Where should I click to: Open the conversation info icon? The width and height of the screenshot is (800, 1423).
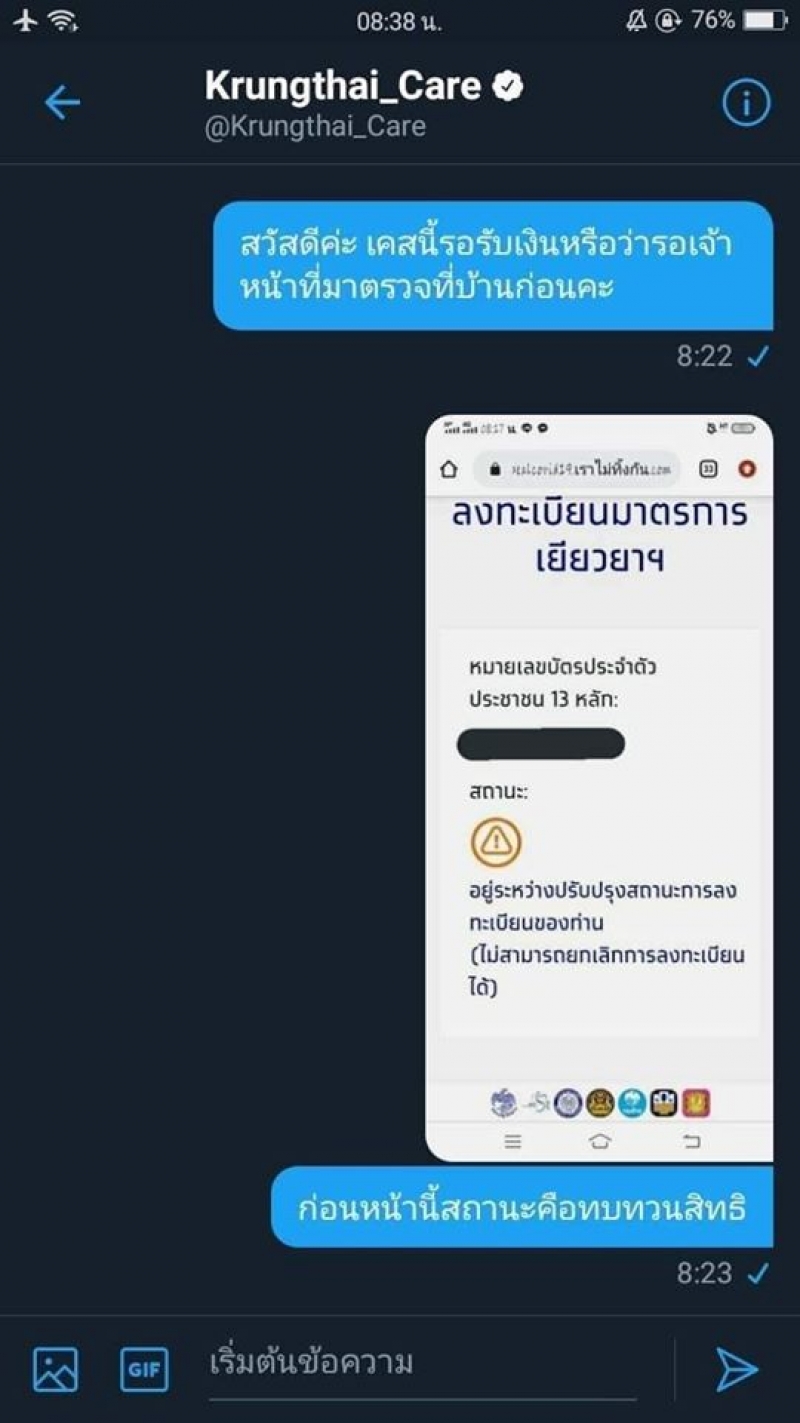(x=746, y=103)
